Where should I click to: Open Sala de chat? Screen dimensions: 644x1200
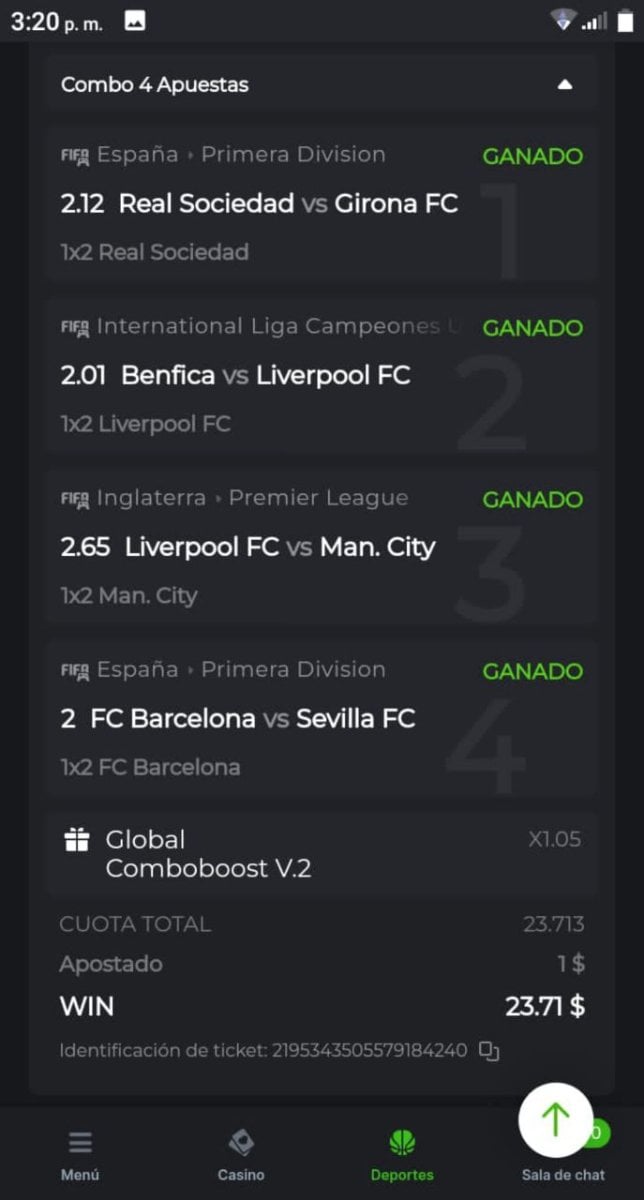tap(563, 1174)
